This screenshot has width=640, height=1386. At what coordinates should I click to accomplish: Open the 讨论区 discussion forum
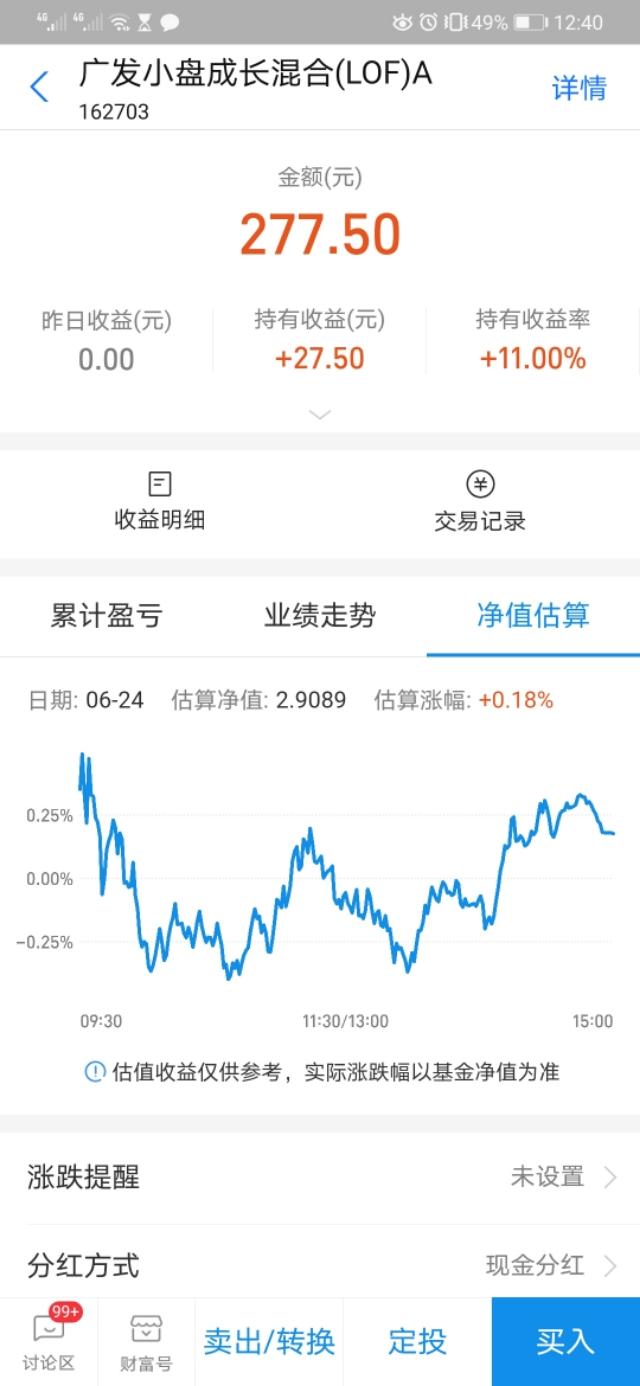point(49,1341)
